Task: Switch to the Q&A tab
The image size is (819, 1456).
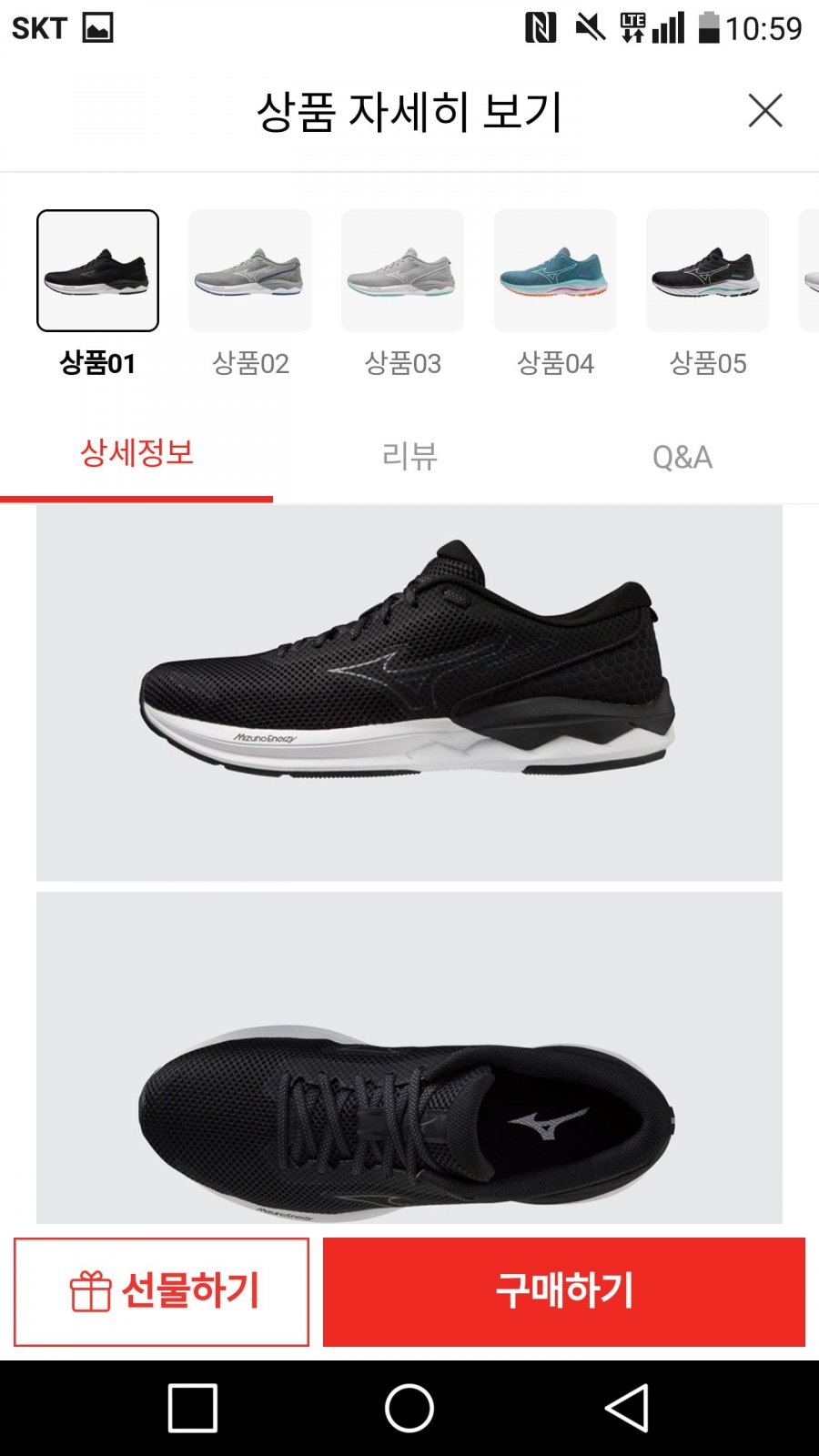Action: coord(682,456)
